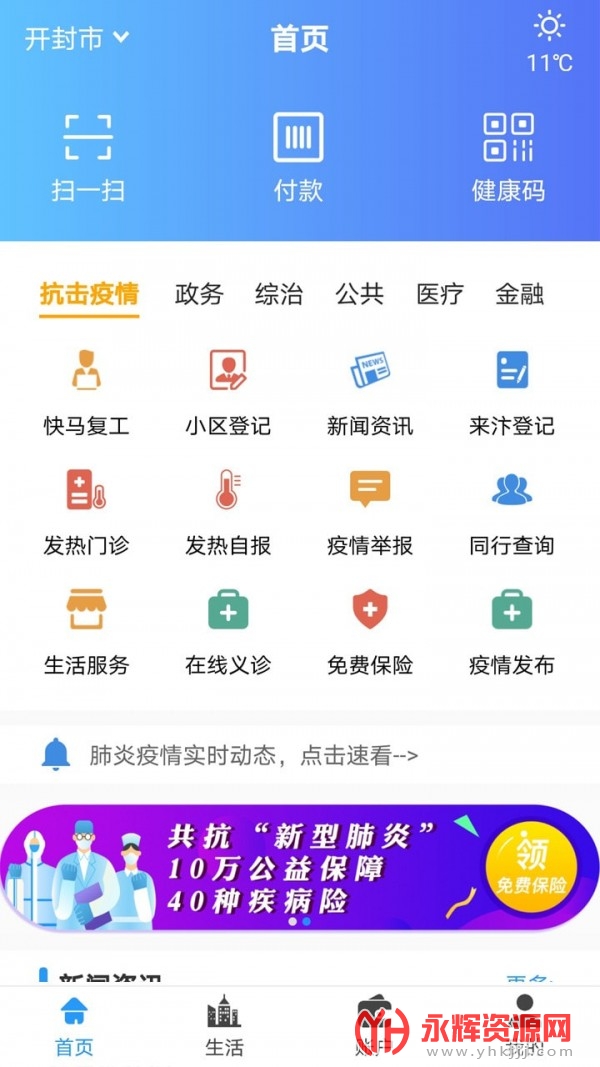Open the 共抗新型肺炎 insurance banner
600x1067 pixels.
click(x=300, y=868)
